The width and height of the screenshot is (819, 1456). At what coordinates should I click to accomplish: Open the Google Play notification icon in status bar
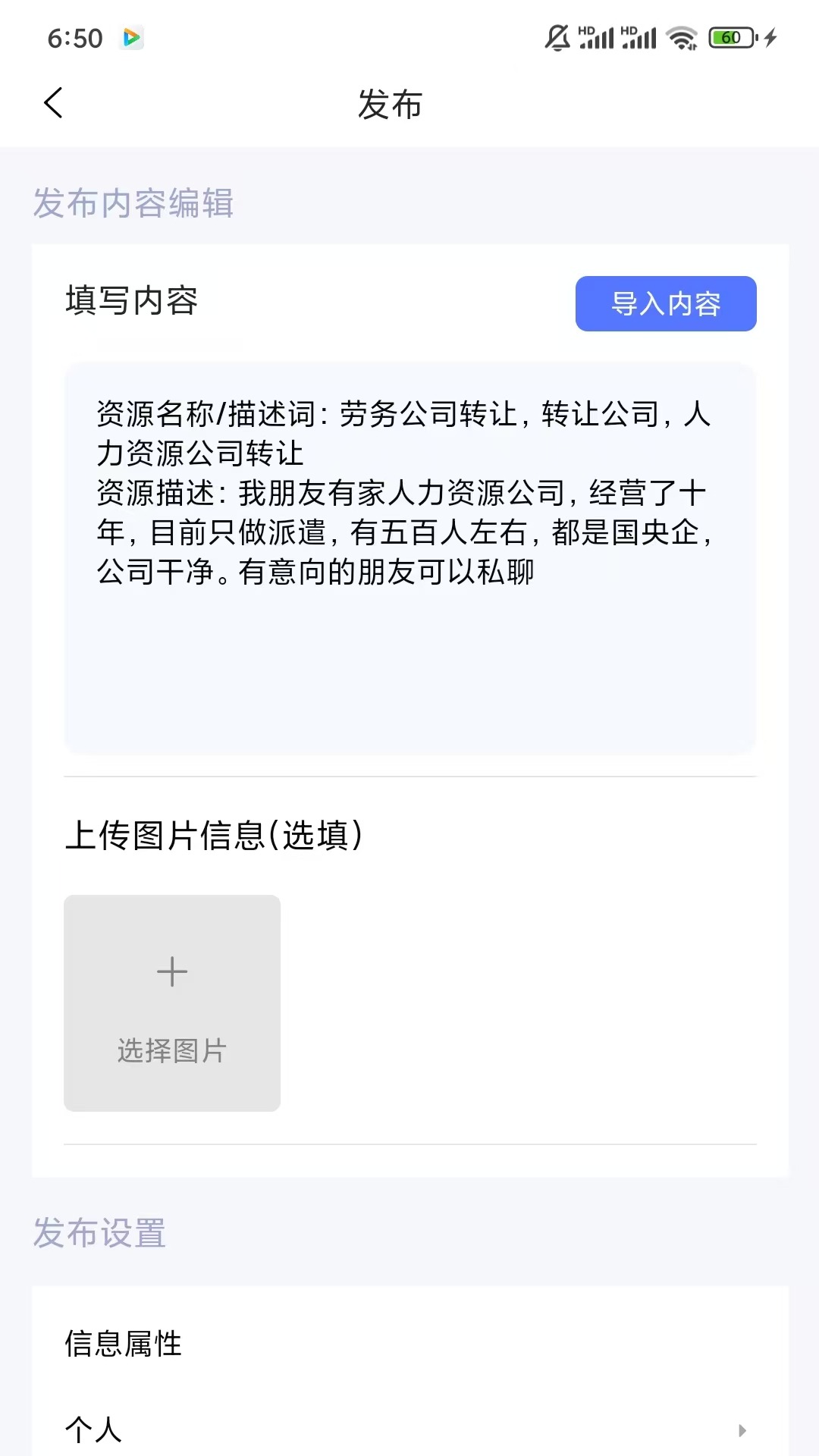click(x=131, y=38)
